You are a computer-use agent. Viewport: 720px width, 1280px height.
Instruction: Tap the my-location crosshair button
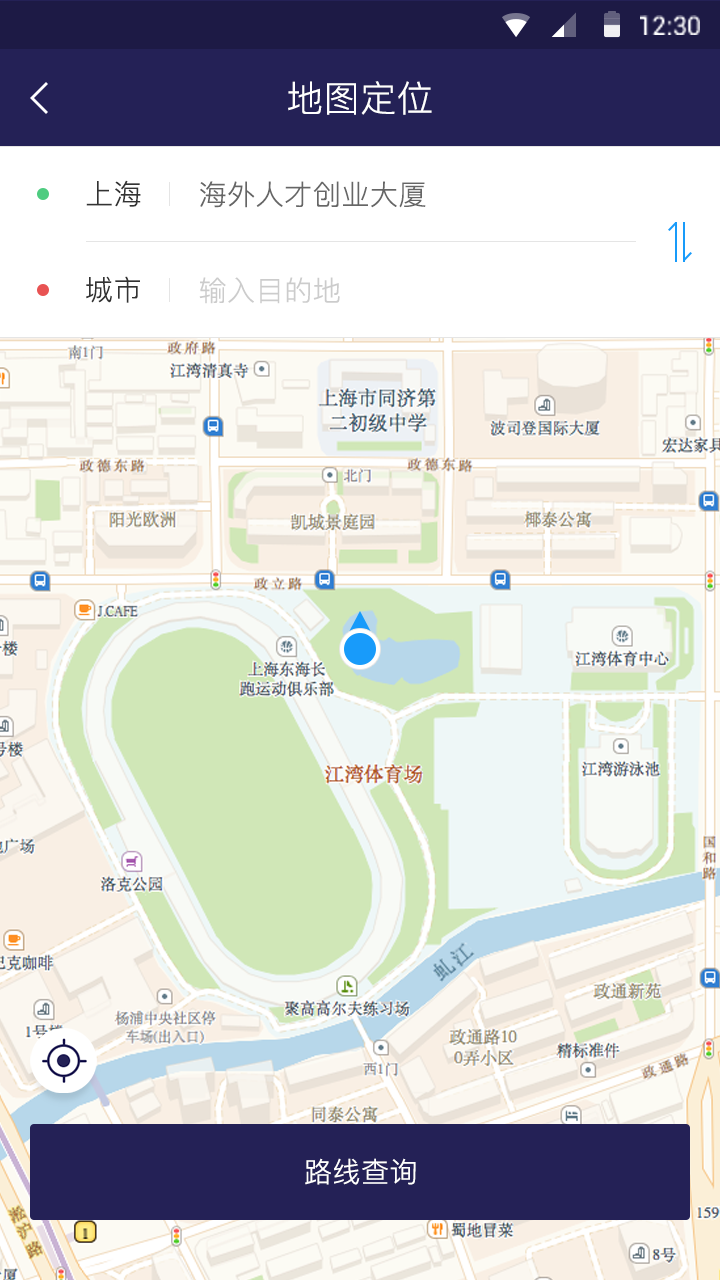tap(63, 1062)
